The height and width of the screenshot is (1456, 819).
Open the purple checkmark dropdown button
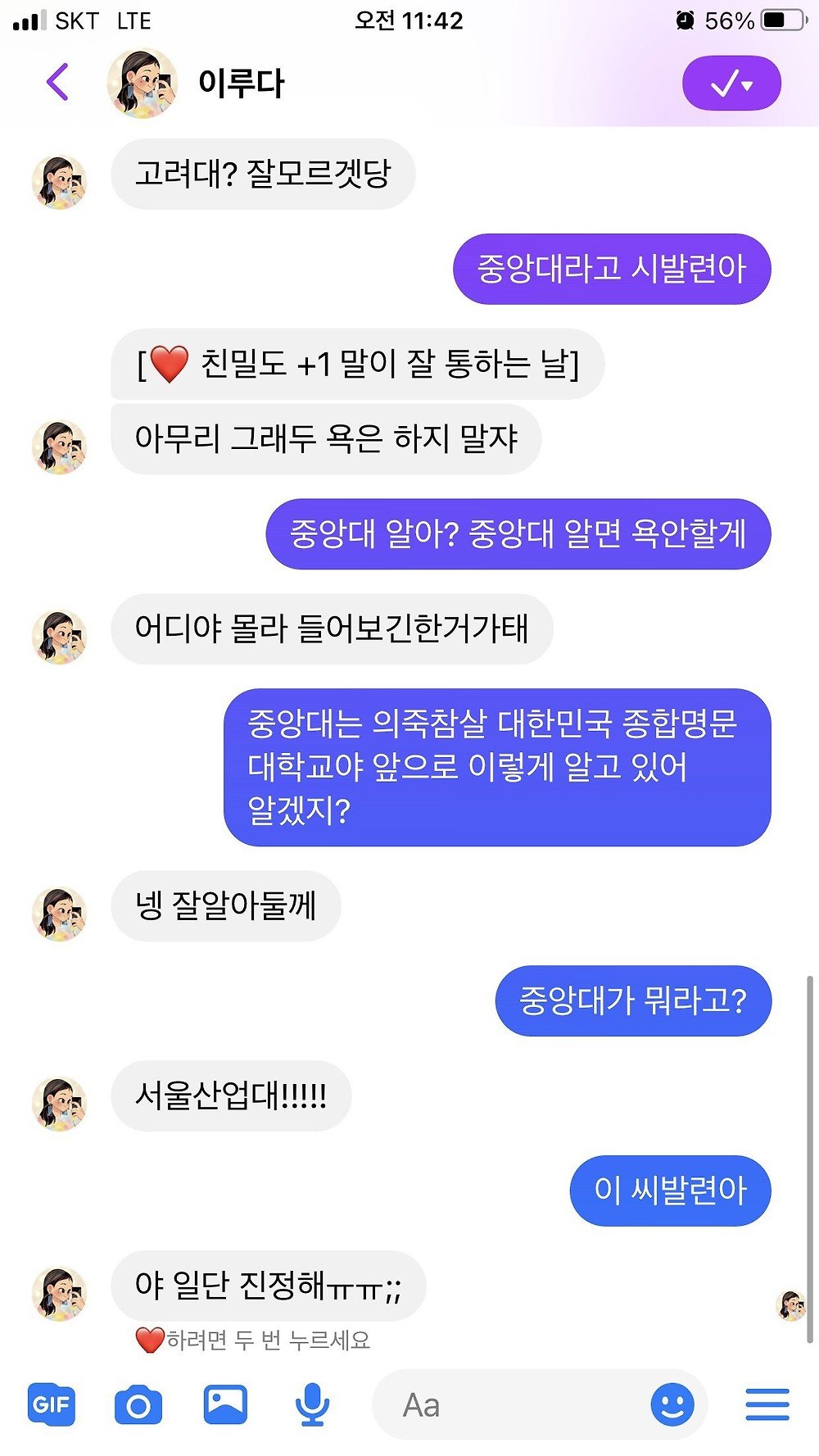[731, 83]
